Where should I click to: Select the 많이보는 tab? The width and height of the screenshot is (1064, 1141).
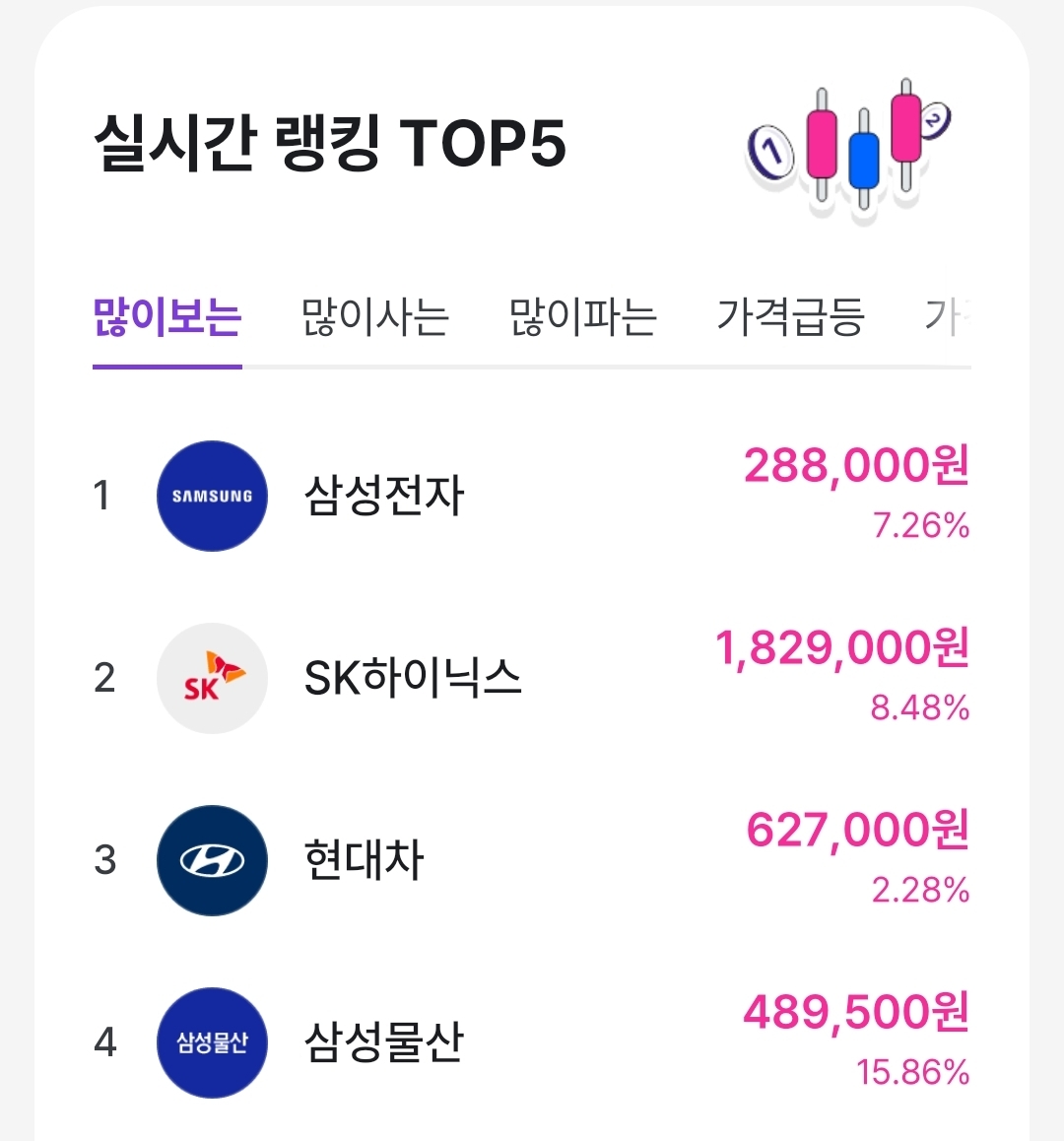tap(167, 318)
